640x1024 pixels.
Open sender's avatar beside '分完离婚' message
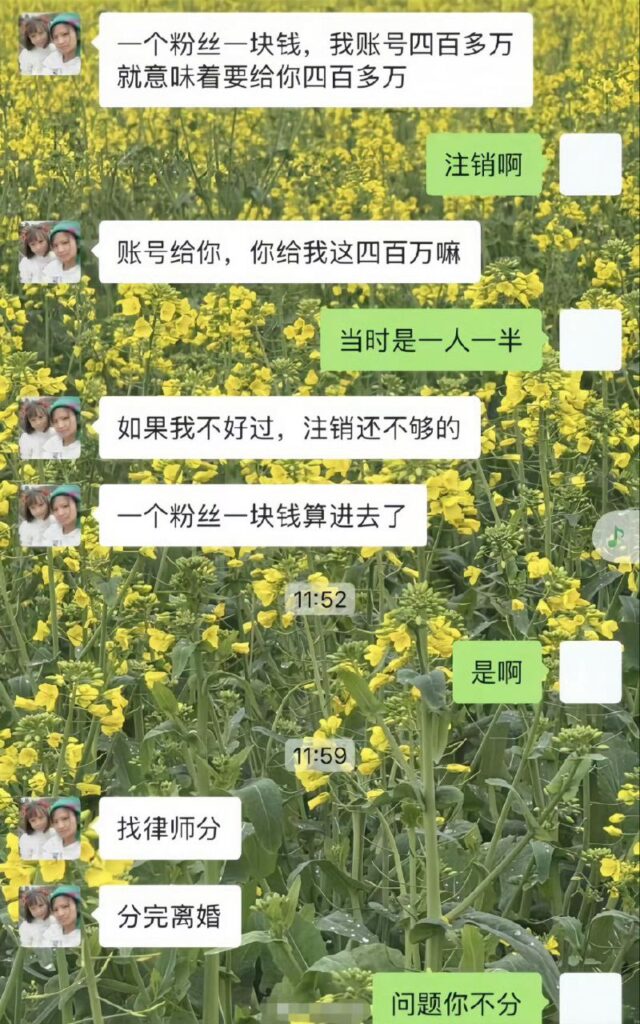coord(50,916)
